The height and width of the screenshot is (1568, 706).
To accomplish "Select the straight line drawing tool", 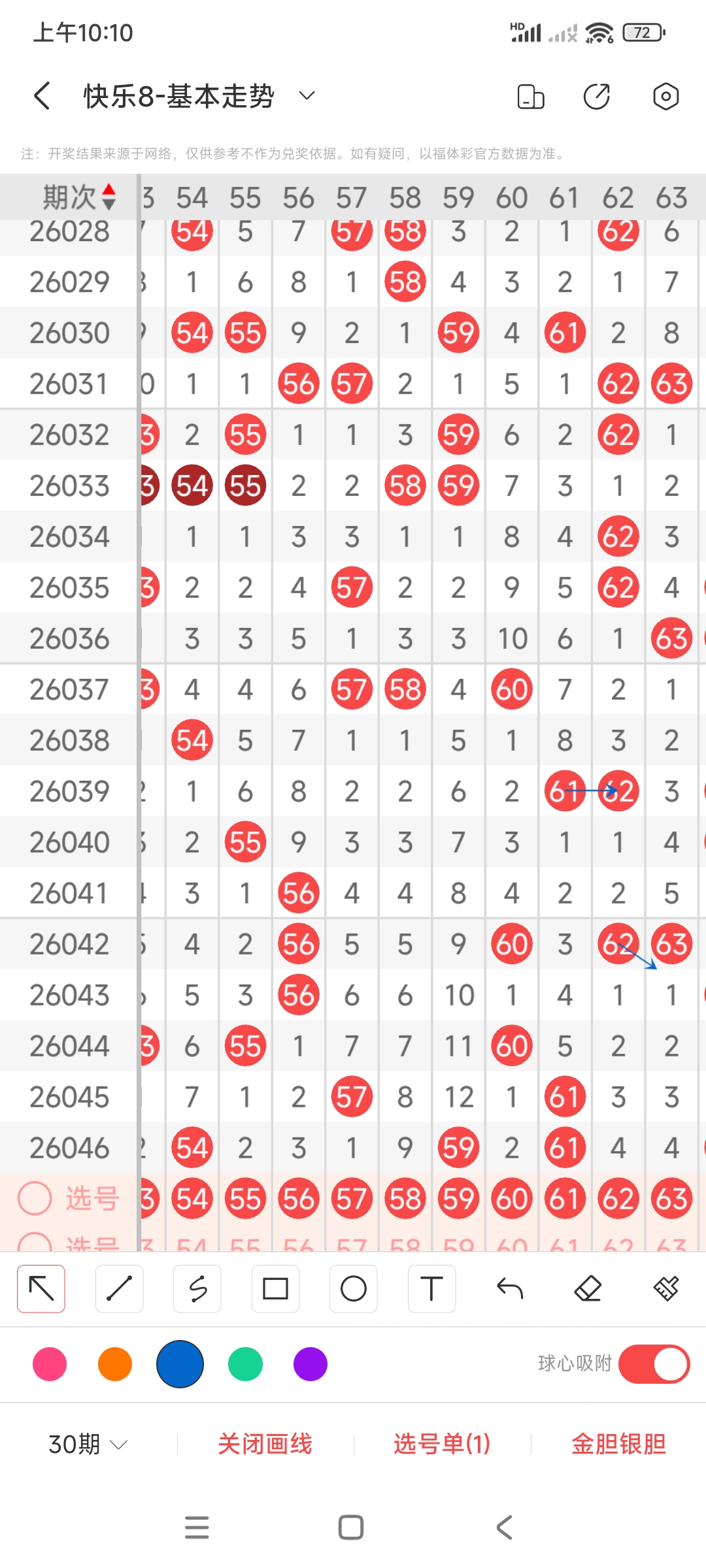I will tap(119, 1289).
